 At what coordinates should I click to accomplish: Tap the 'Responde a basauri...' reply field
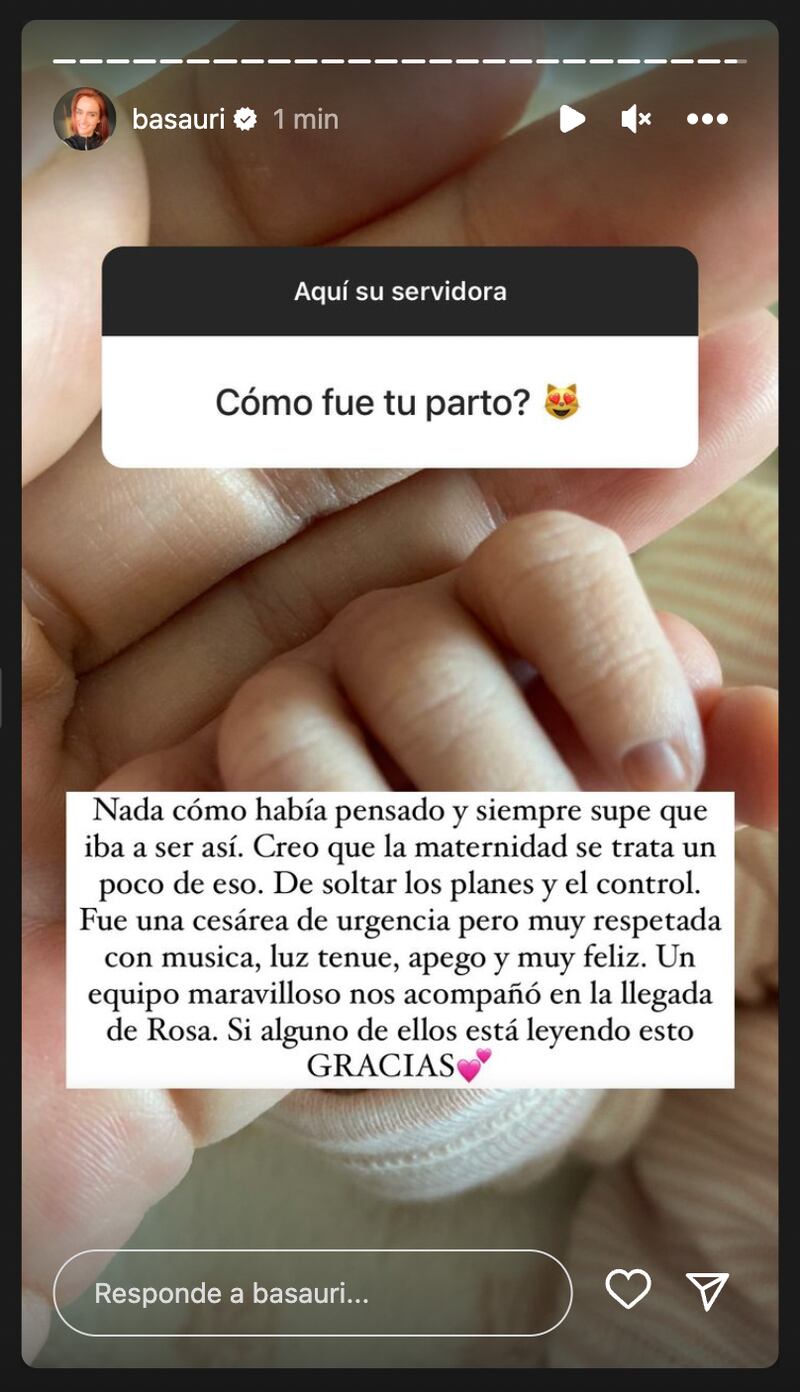pos(312,1293)
